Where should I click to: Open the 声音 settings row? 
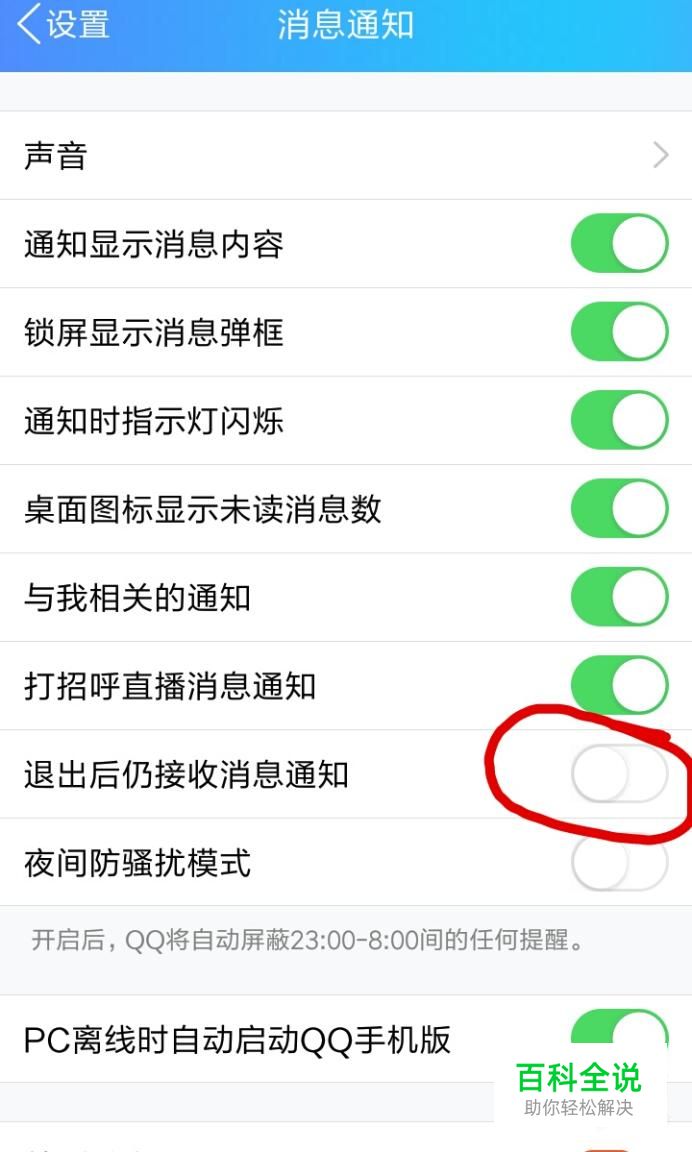point(346,156)
